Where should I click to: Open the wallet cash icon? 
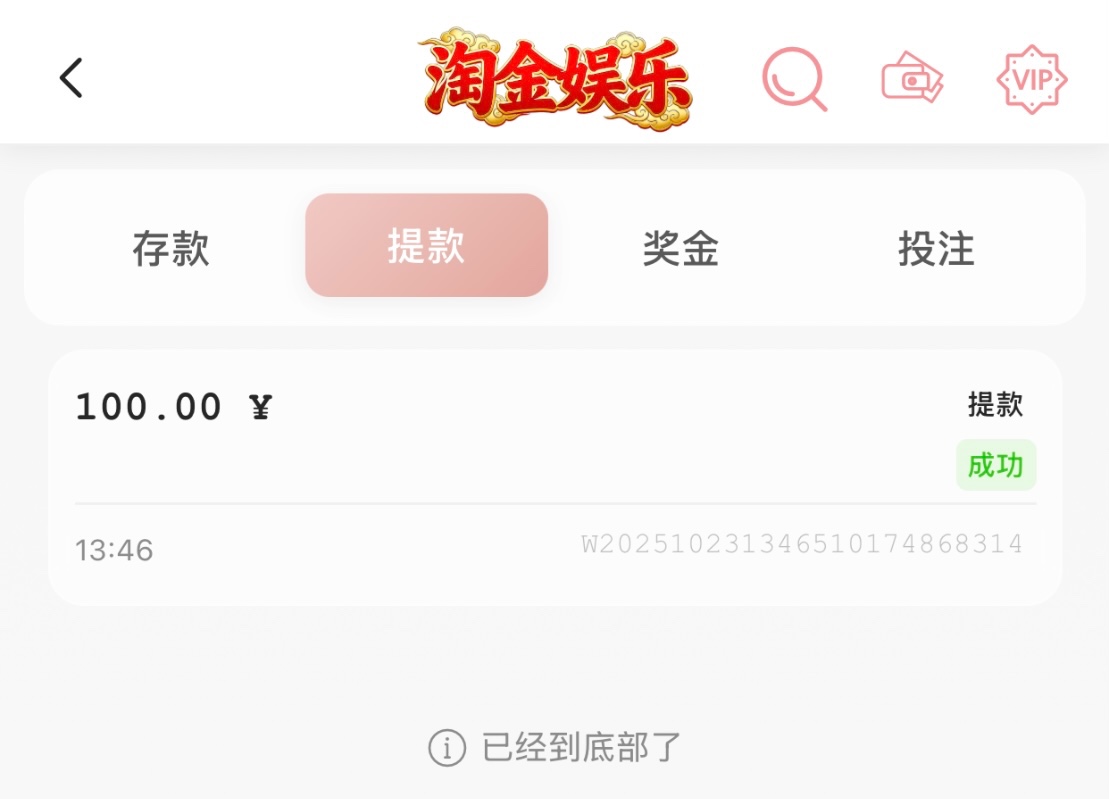912,80
